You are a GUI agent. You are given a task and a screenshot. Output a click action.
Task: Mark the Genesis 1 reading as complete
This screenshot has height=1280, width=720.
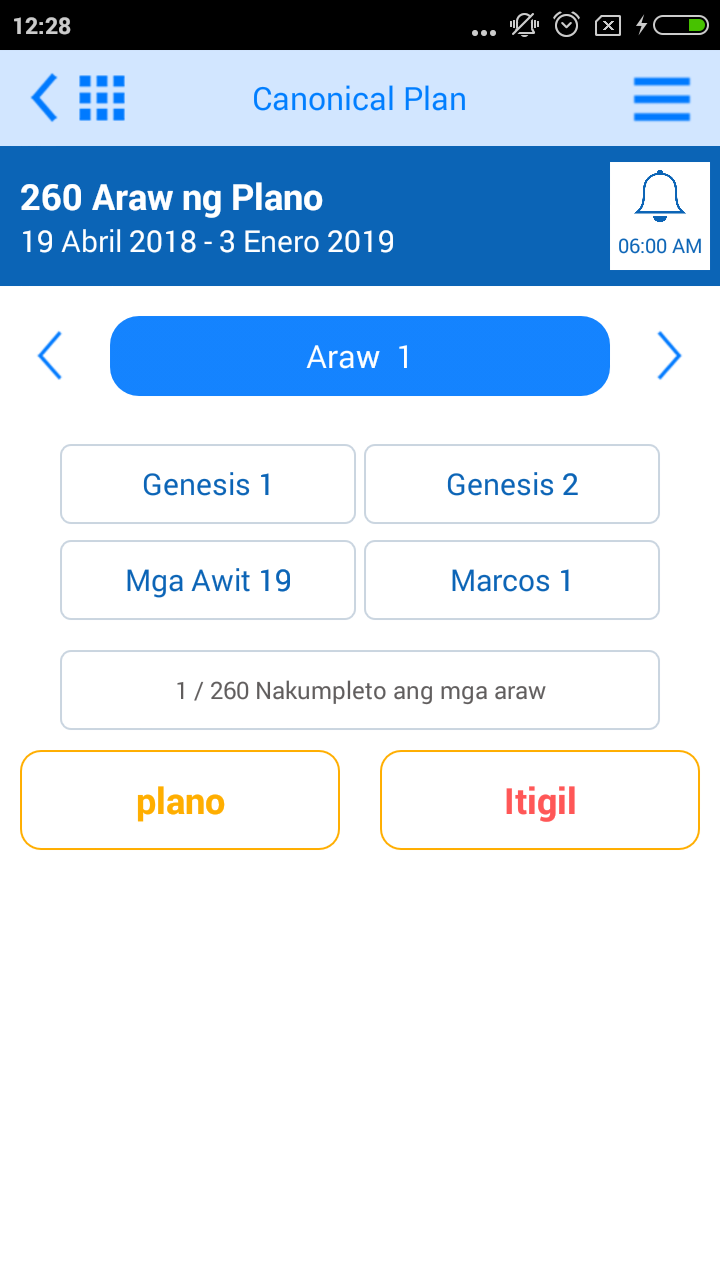[x=207, y=484]
